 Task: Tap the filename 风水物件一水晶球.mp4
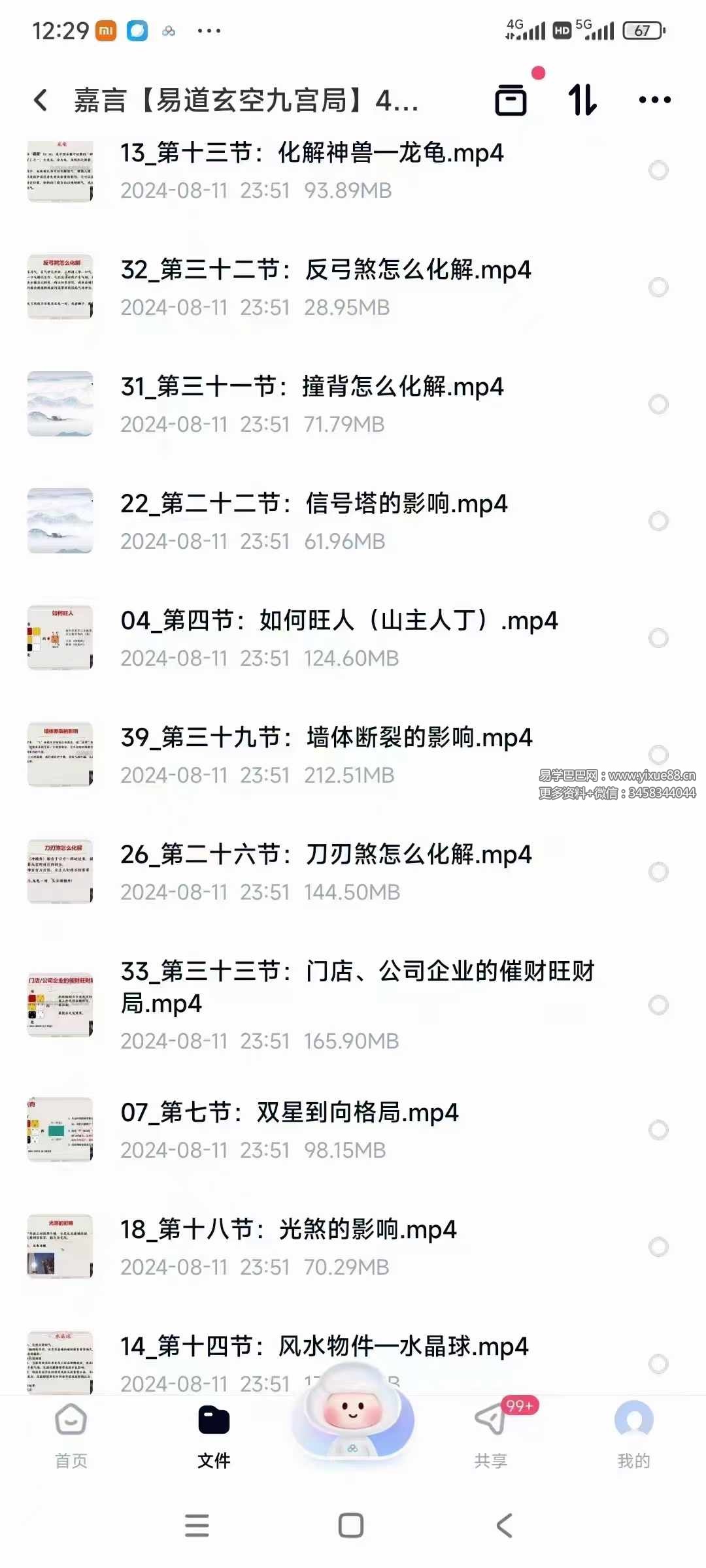(x=325, y=1347)
